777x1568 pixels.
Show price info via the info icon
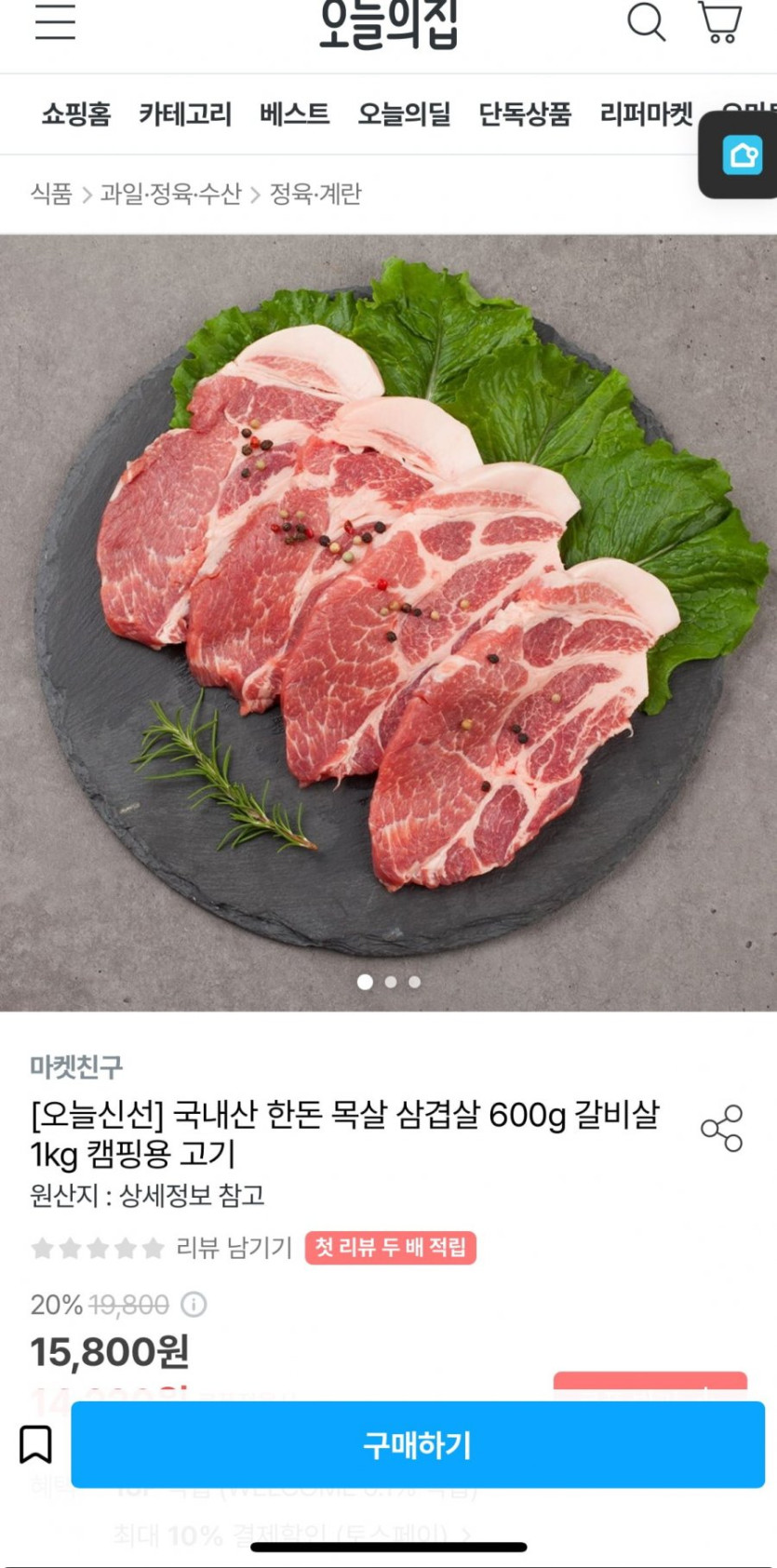click(x=194, y=1305)
